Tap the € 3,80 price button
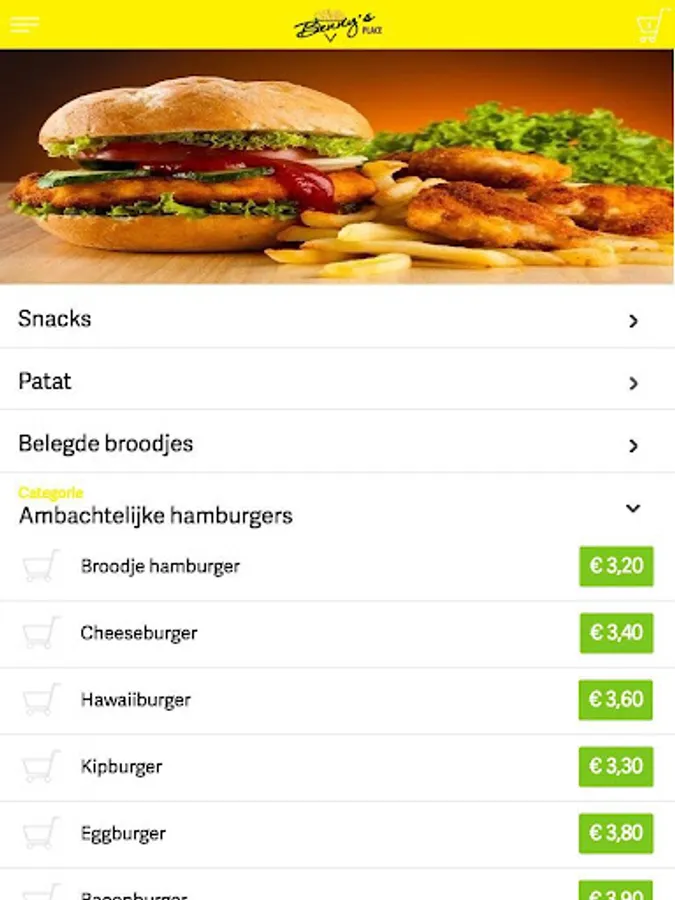 (615, 834)
